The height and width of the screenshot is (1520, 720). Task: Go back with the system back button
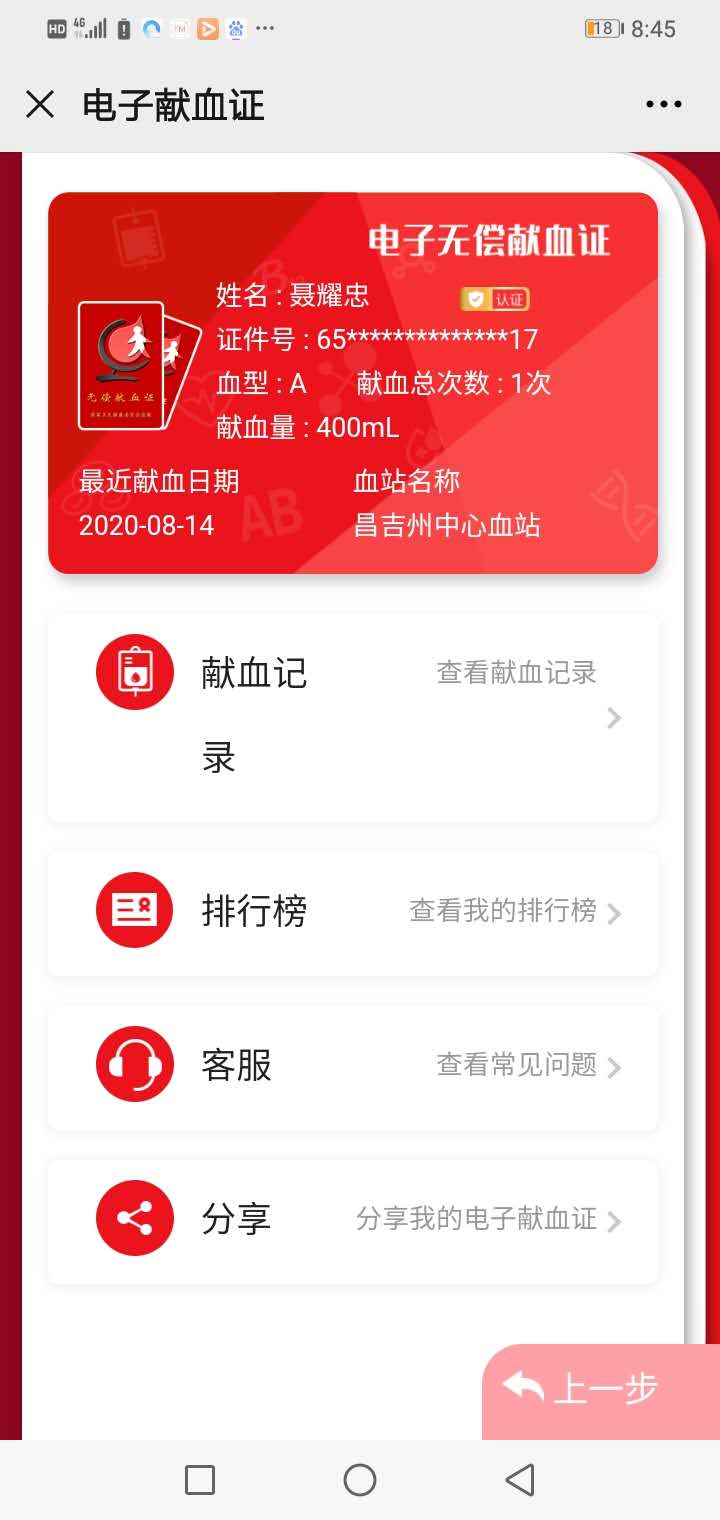519,1480
